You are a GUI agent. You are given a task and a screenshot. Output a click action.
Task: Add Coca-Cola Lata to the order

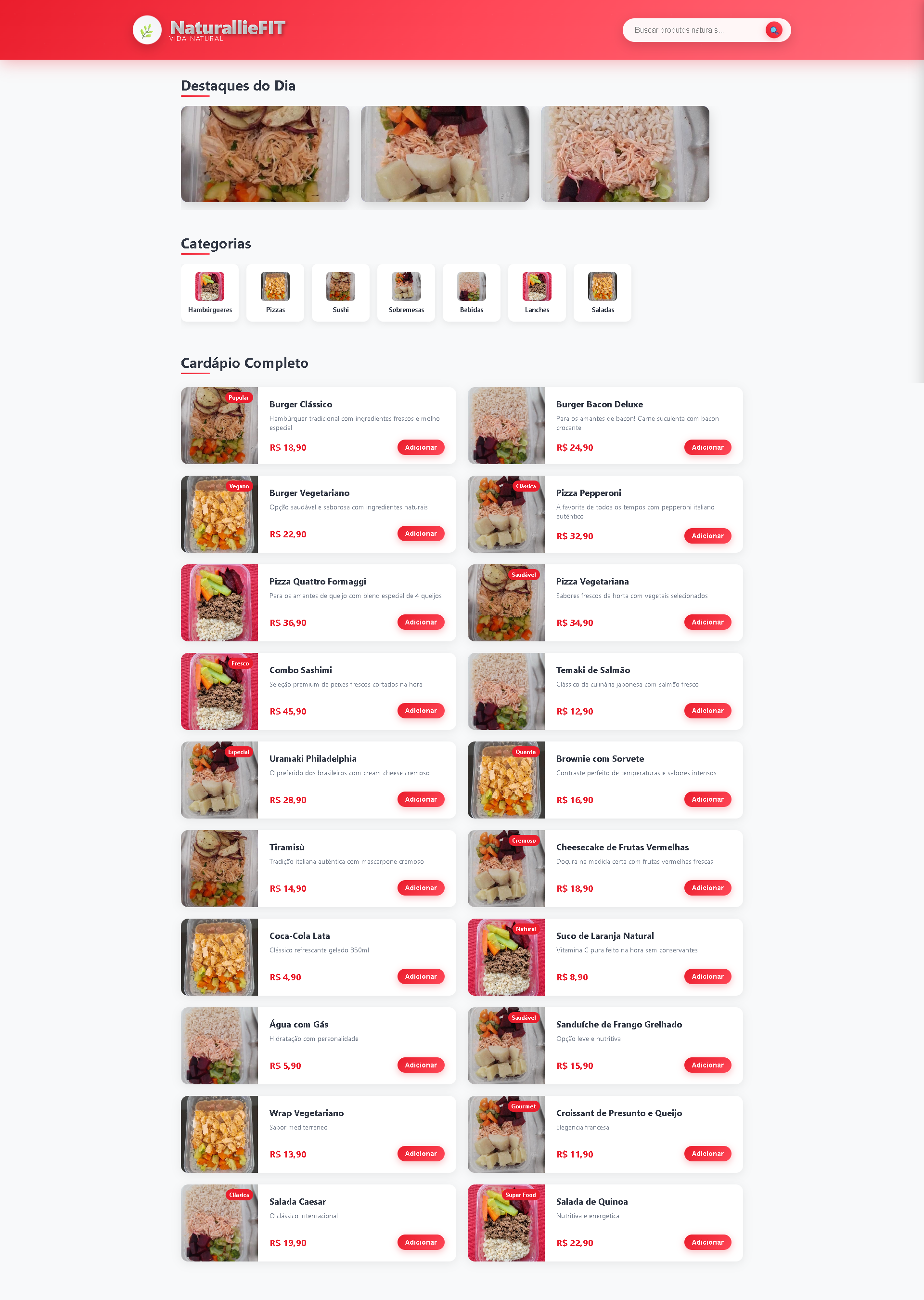(421, 977)
